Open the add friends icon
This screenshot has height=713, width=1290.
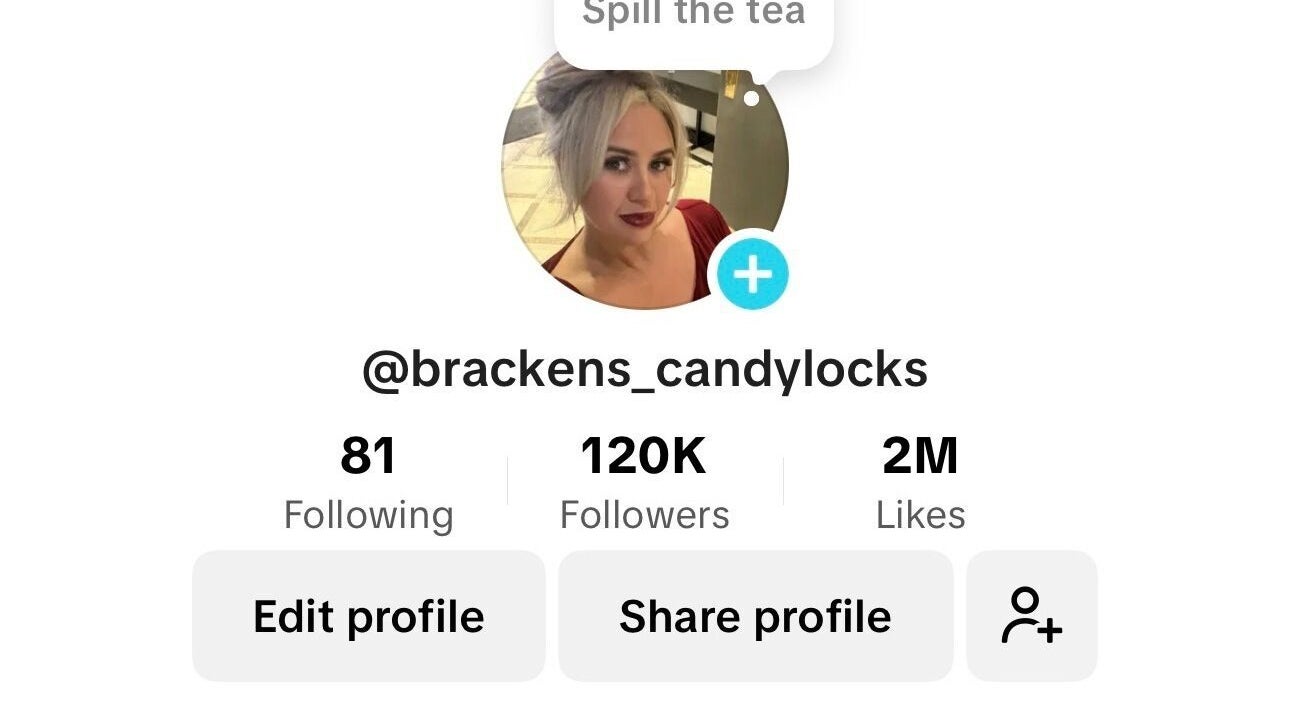1031,616
